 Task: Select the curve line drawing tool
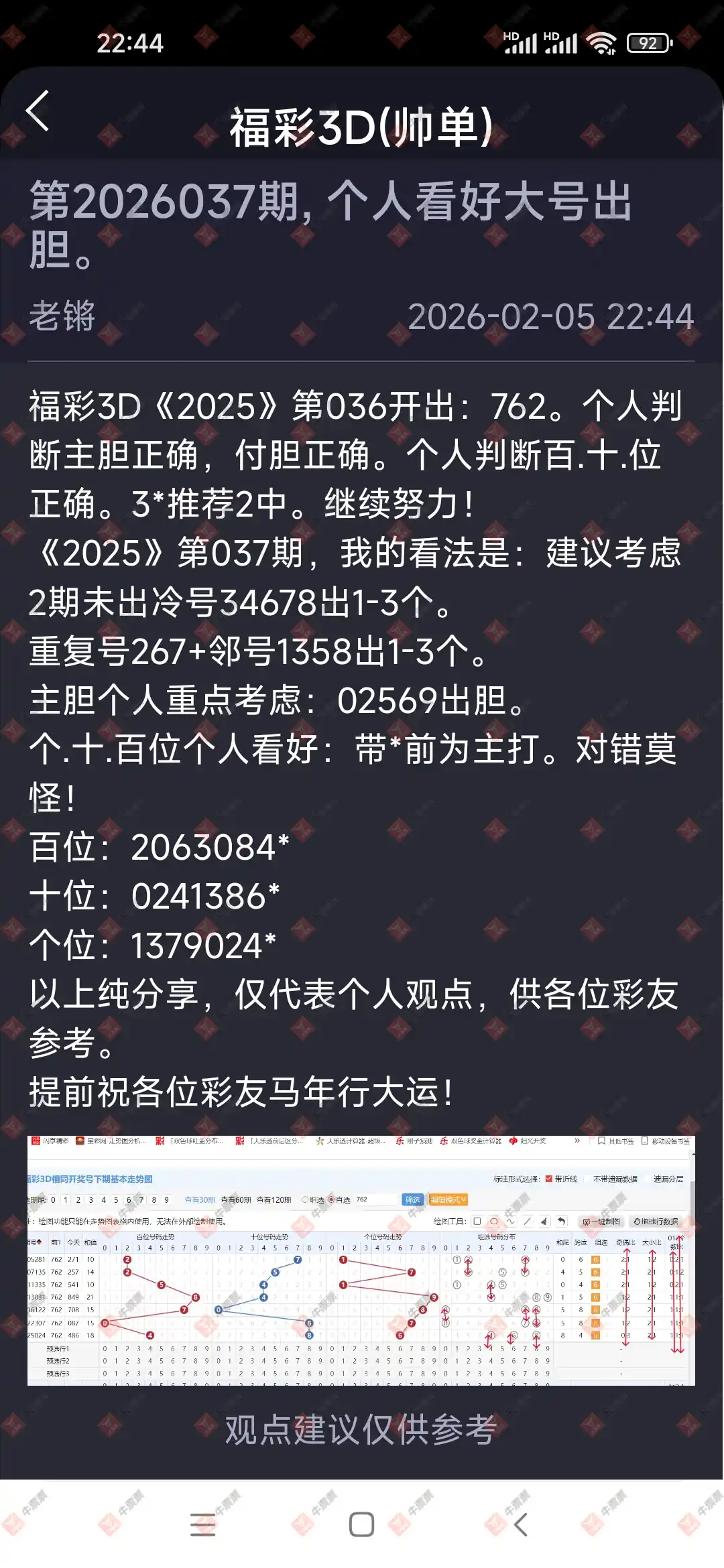tap(511, 1220)
